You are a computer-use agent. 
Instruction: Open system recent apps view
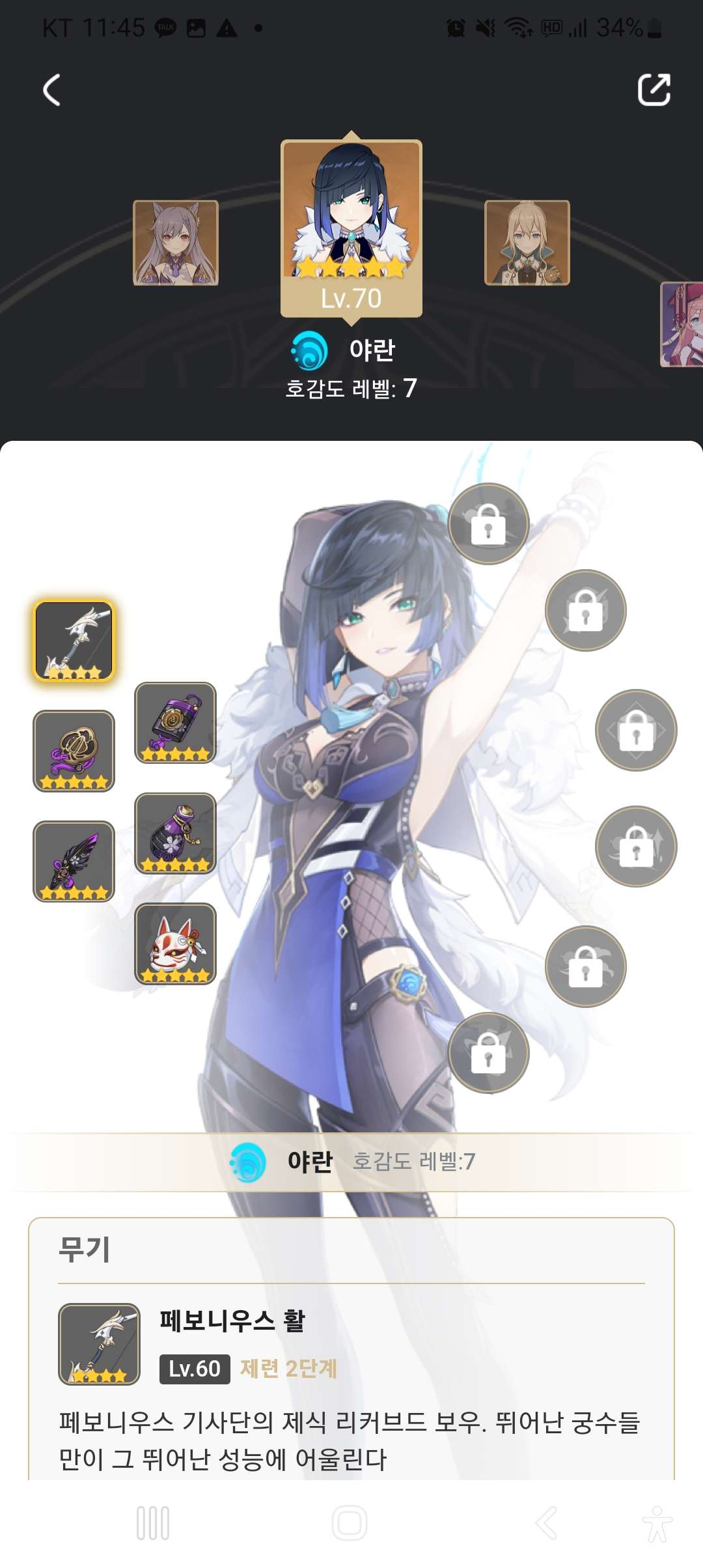coord(153,1523)
